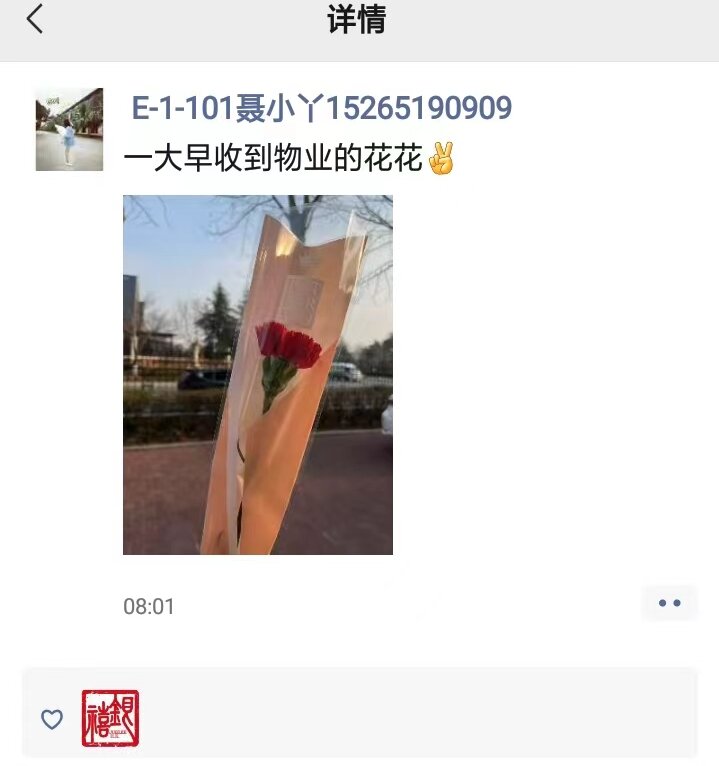719x766 pixels.
Task: Open the like and comment menu
Action: coord(669,603)
